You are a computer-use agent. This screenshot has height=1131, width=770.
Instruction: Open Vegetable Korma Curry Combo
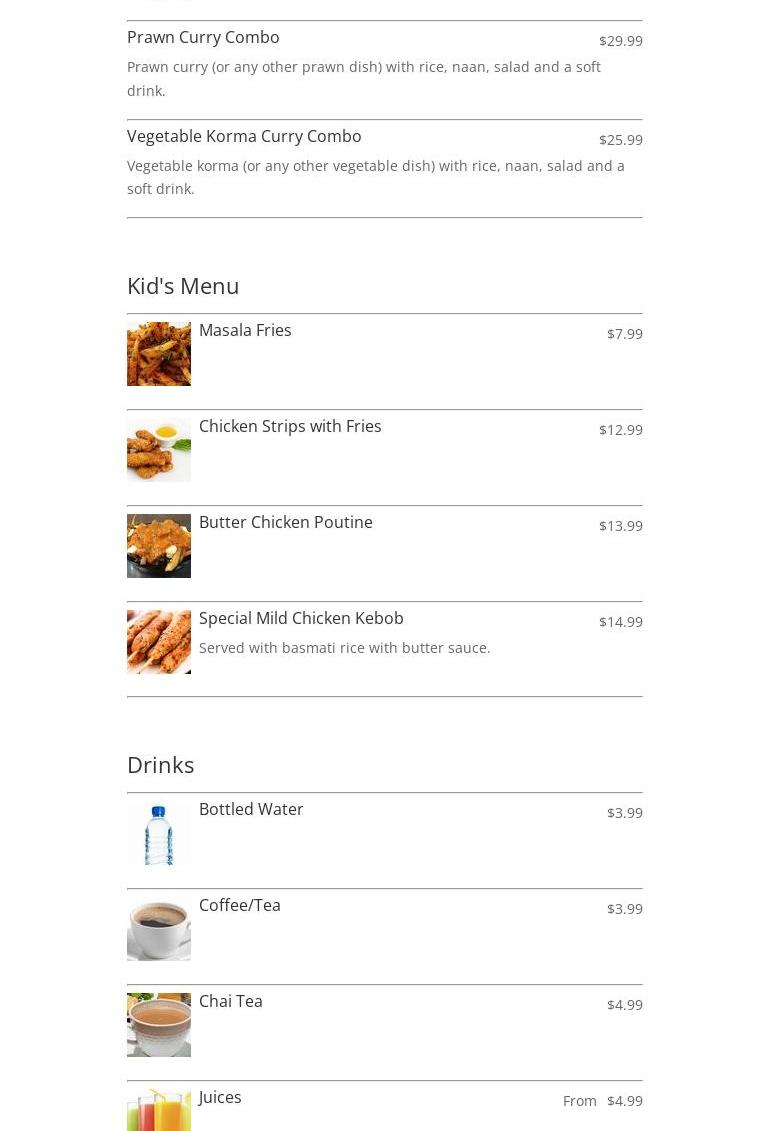pos(244,137)
